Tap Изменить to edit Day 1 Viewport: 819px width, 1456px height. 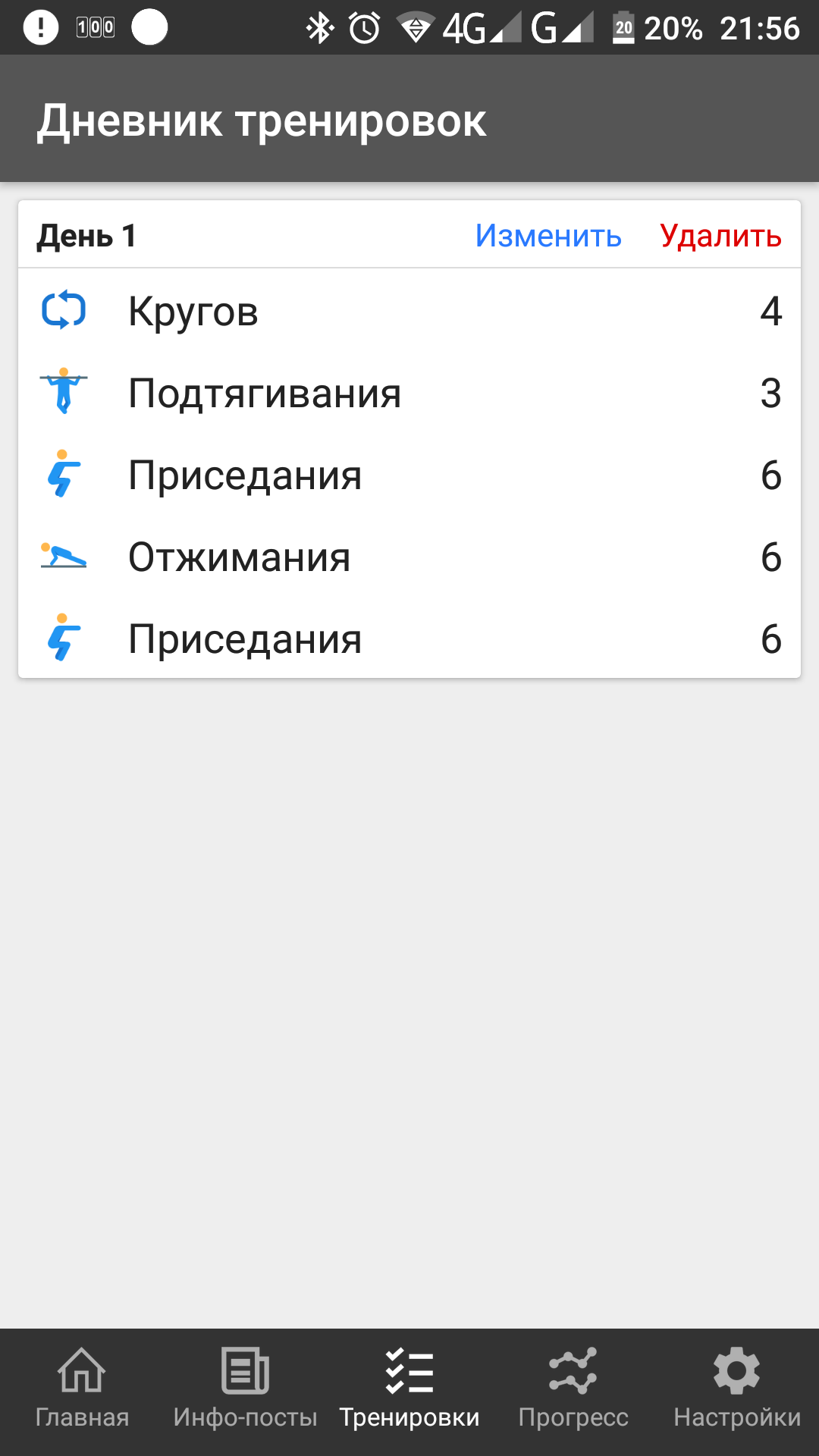coord(548,236)
